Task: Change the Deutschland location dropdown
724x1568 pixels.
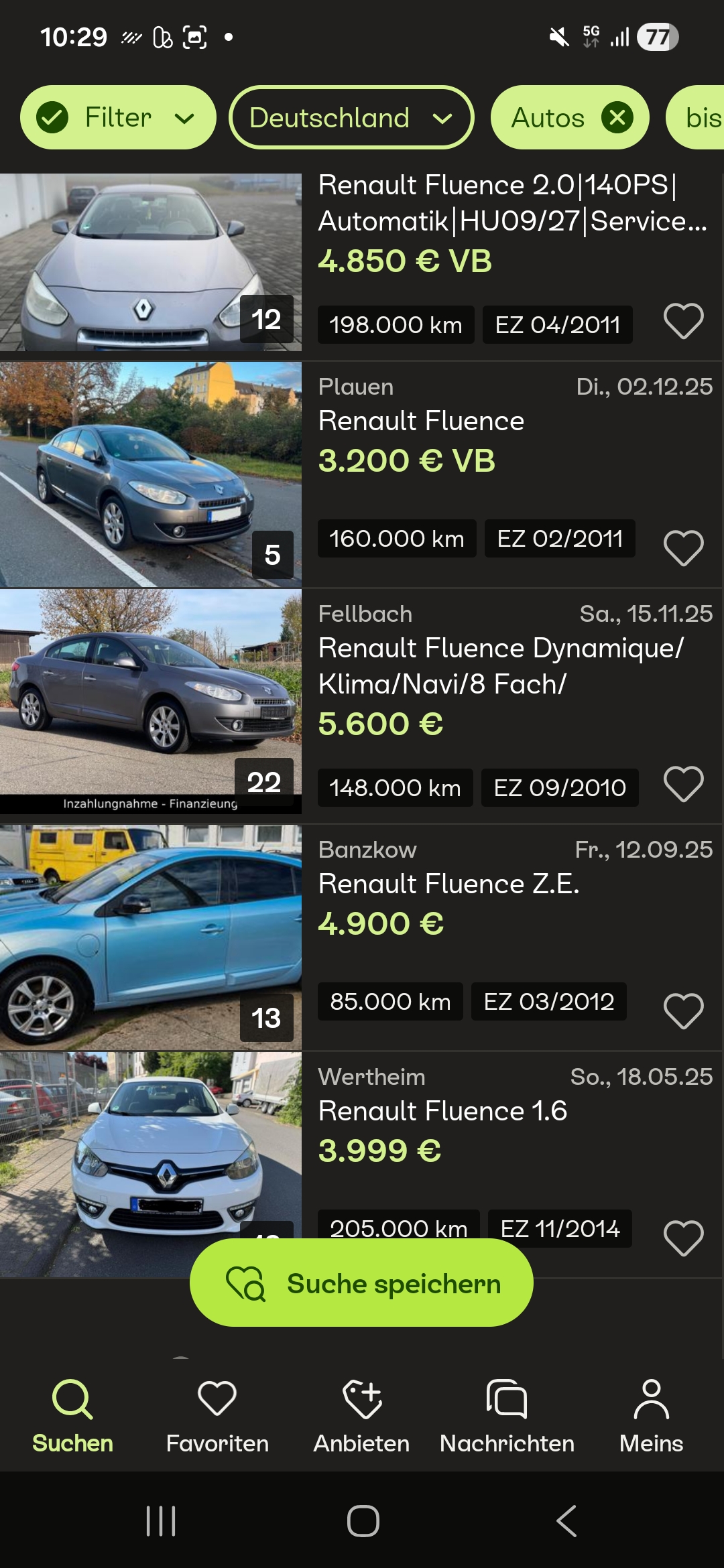Action: [351, 118]
